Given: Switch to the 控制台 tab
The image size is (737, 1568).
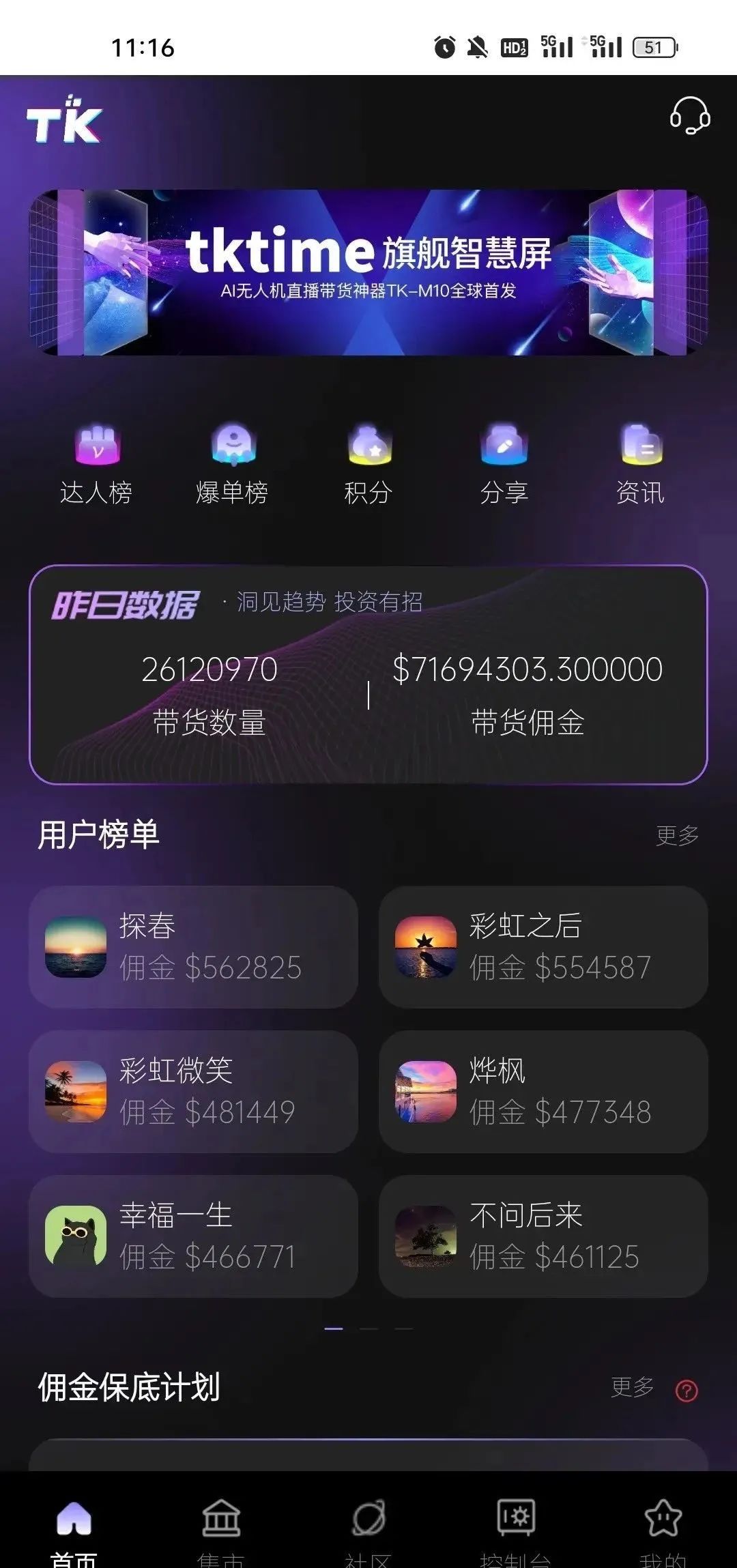Looking at the screenshot, I should (515, 1530).
